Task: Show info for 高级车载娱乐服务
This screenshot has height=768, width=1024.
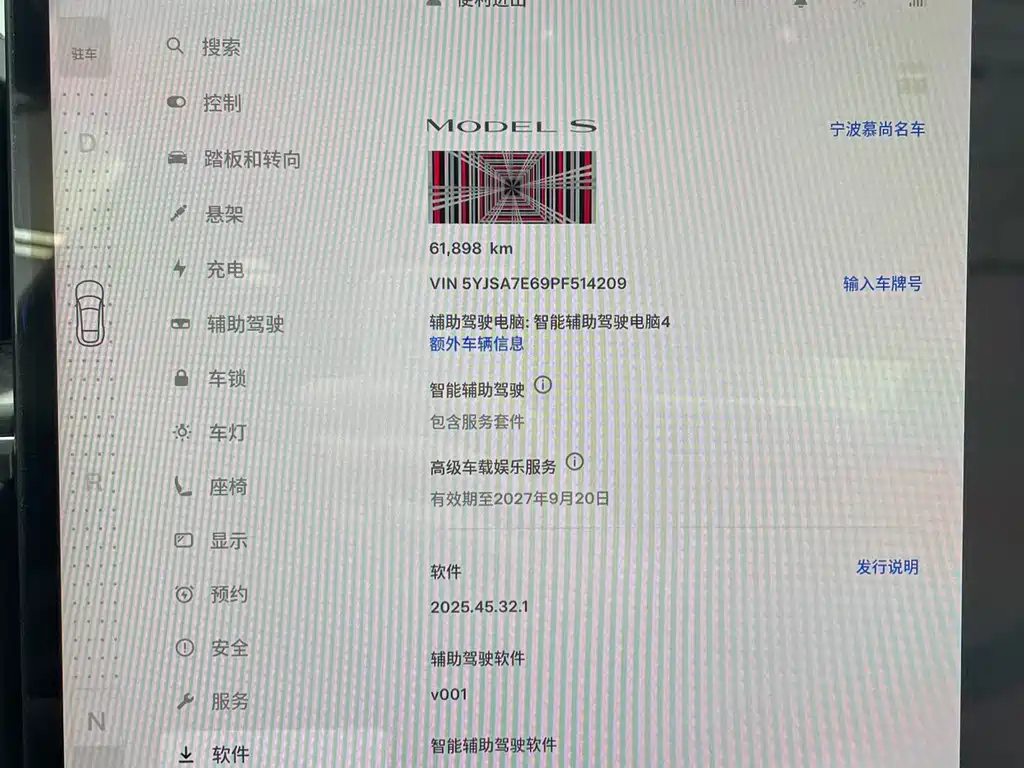Action: click(x=575, y=462)
